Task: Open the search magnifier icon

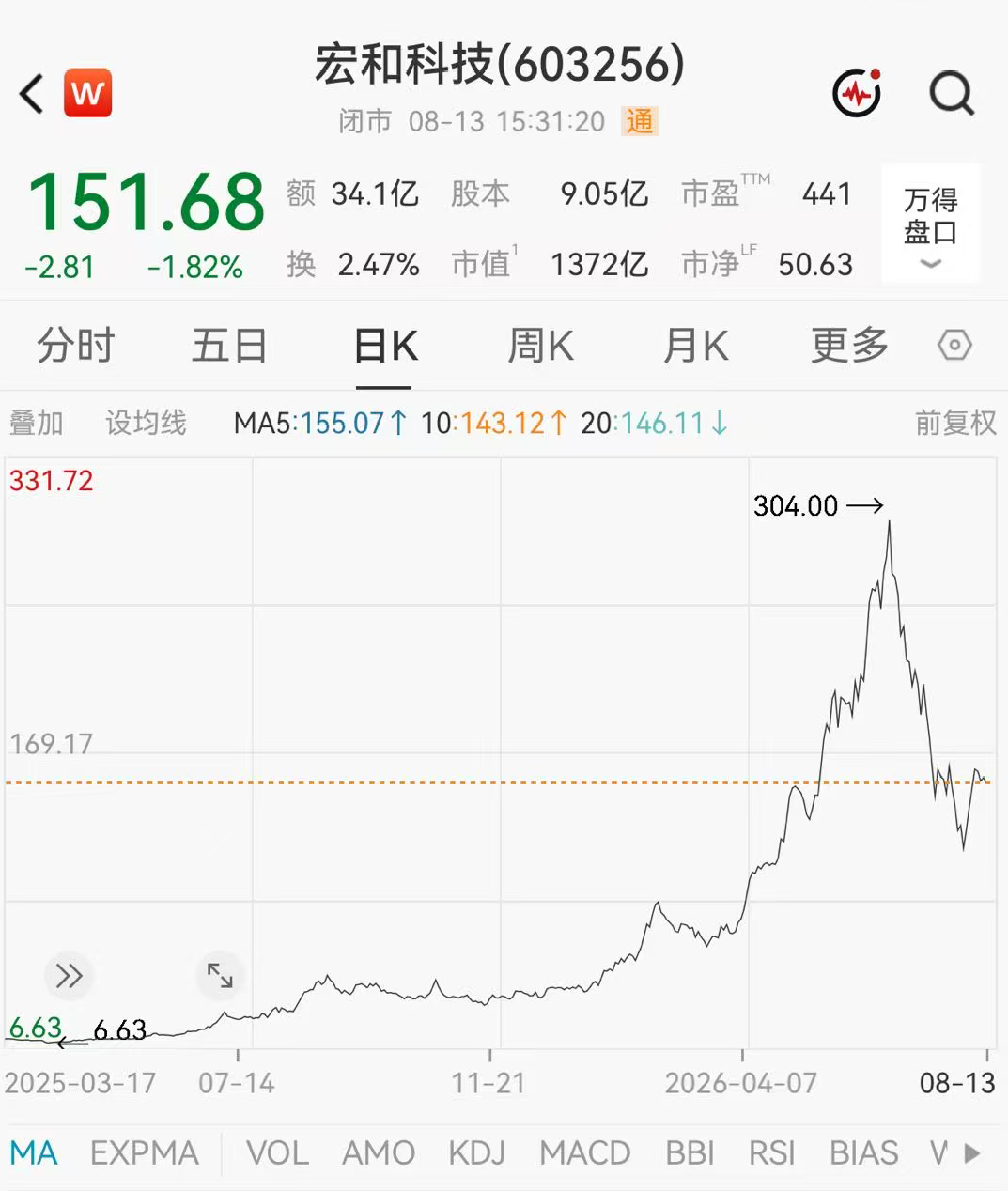Action: click(952, 94)
